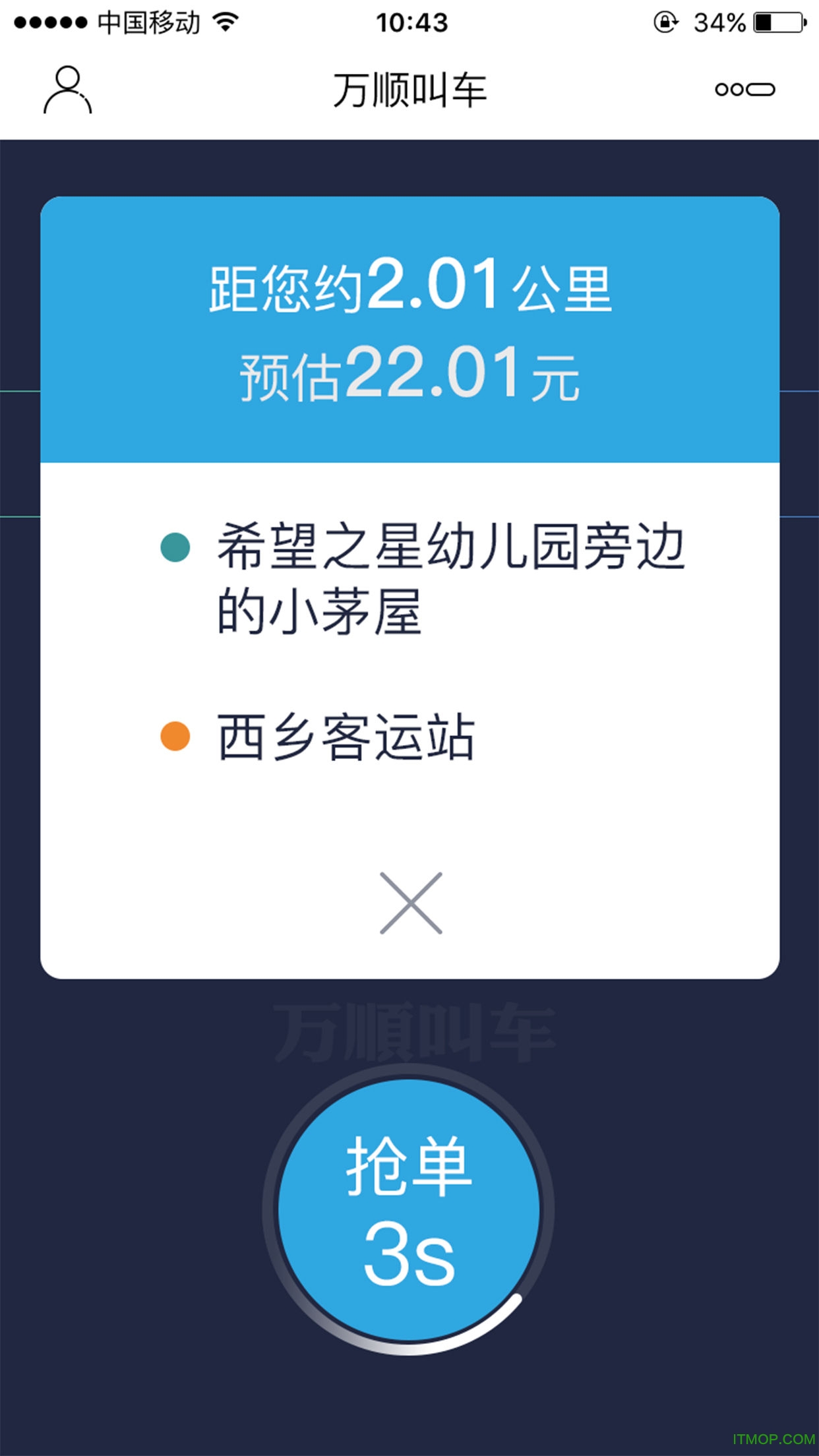Tap the more options icon top right
819x1456 pixels.
pyautogui.click(x=745, y=88)
